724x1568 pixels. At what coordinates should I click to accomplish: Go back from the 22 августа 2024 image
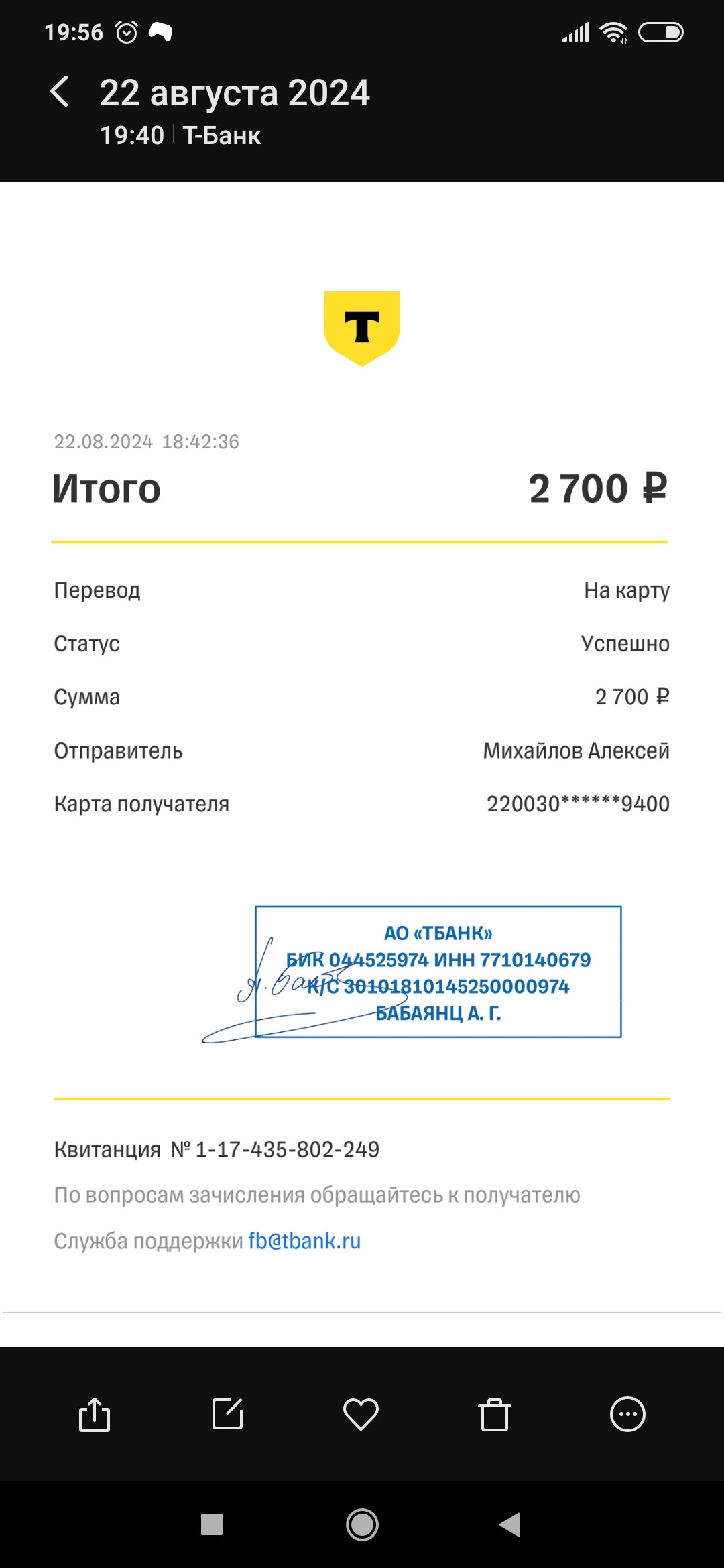[60, 92]
